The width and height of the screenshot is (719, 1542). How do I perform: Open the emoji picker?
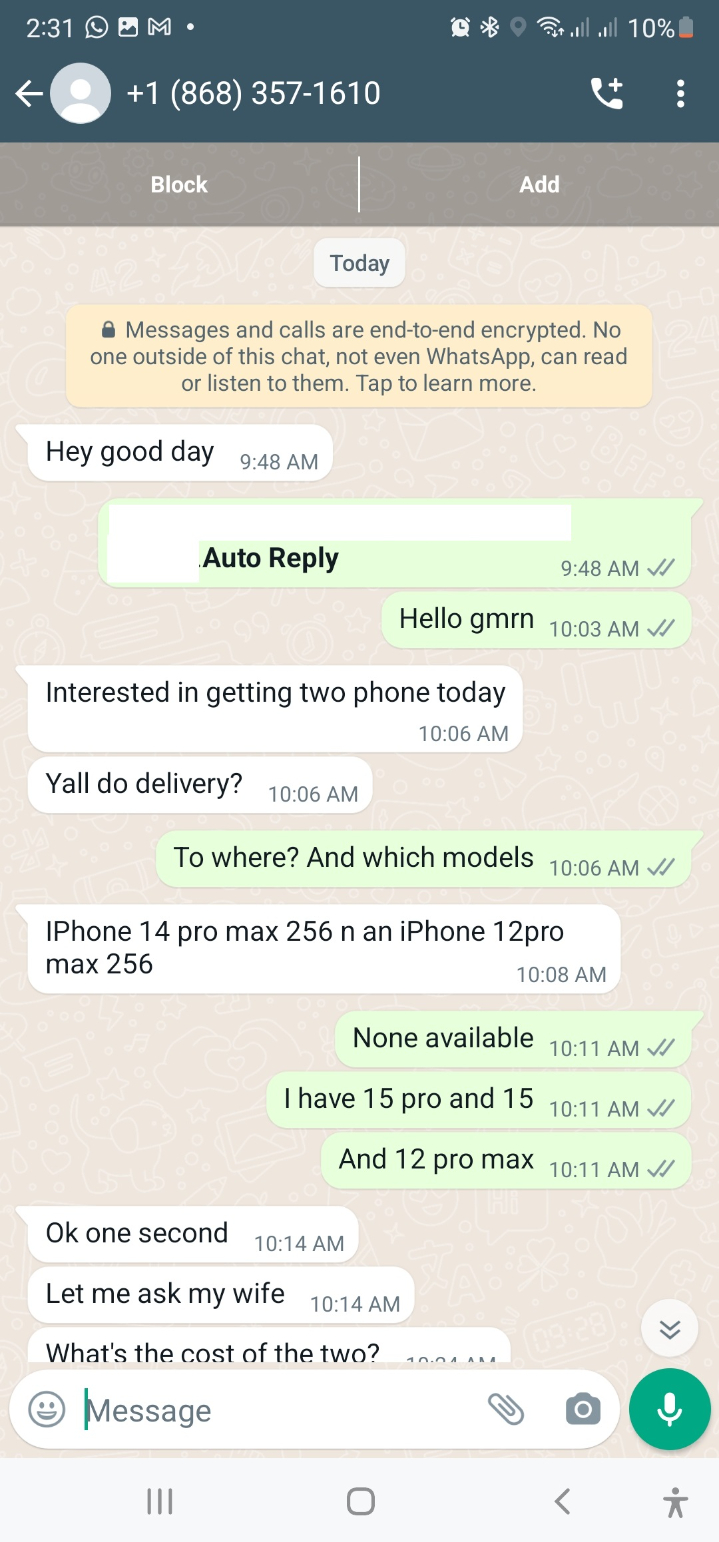46,1409
